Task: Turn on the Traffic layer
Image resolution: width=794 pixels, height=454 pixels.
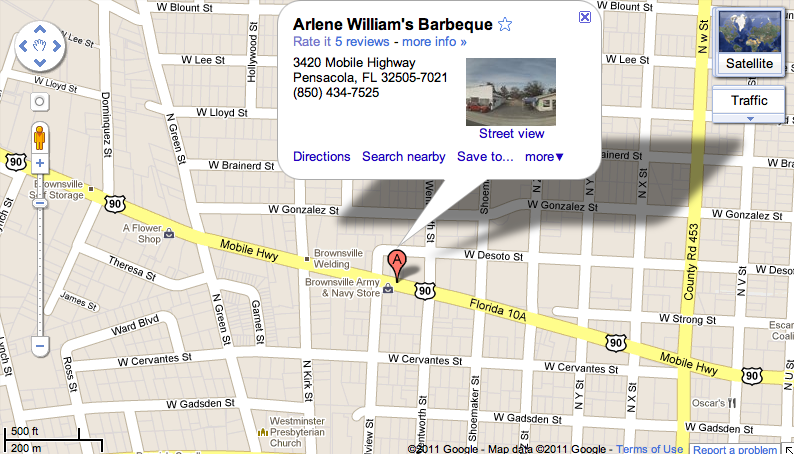Action: point(749,101)
